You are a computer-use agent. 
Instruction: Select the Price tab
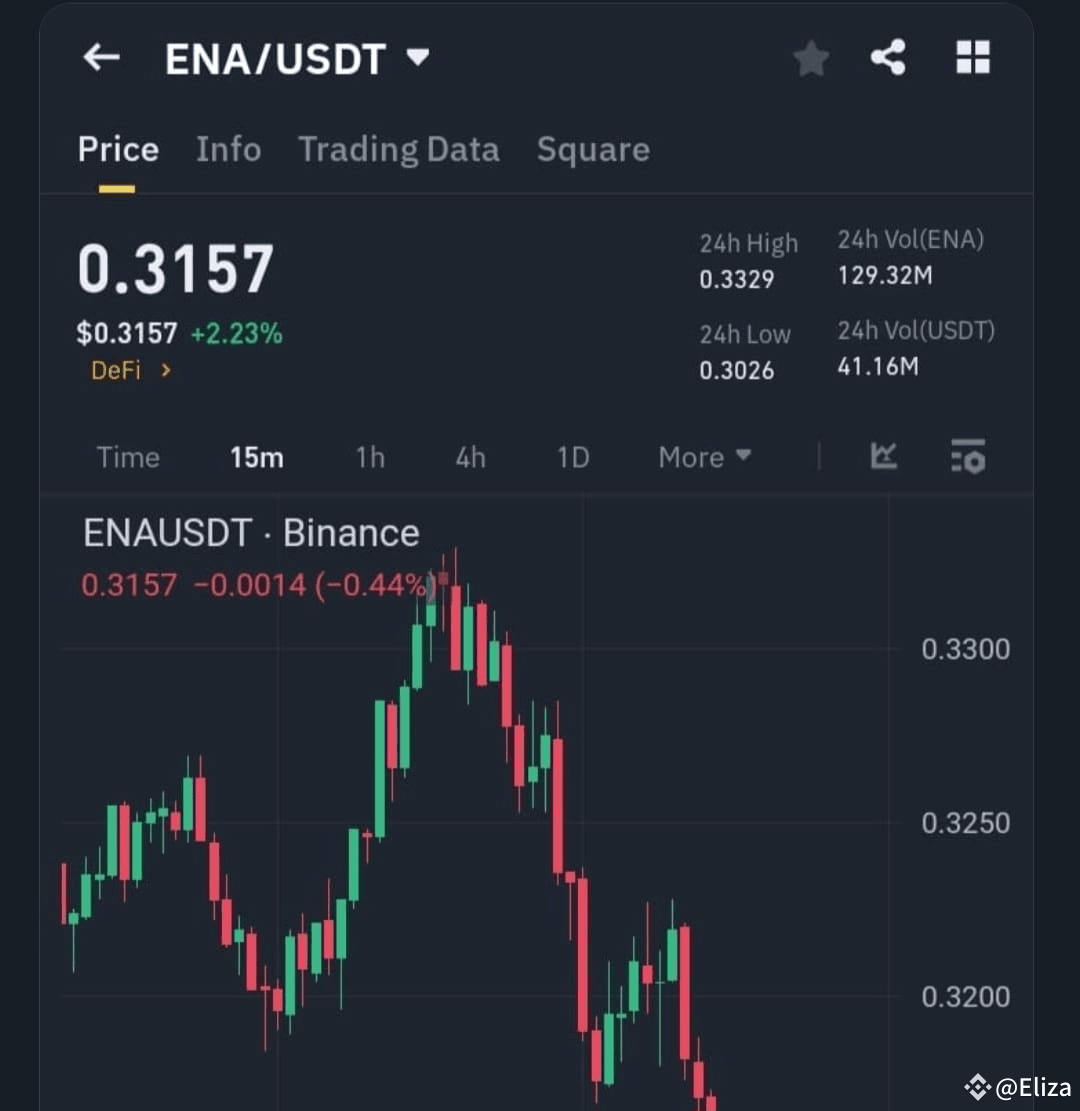click(118, 148)
